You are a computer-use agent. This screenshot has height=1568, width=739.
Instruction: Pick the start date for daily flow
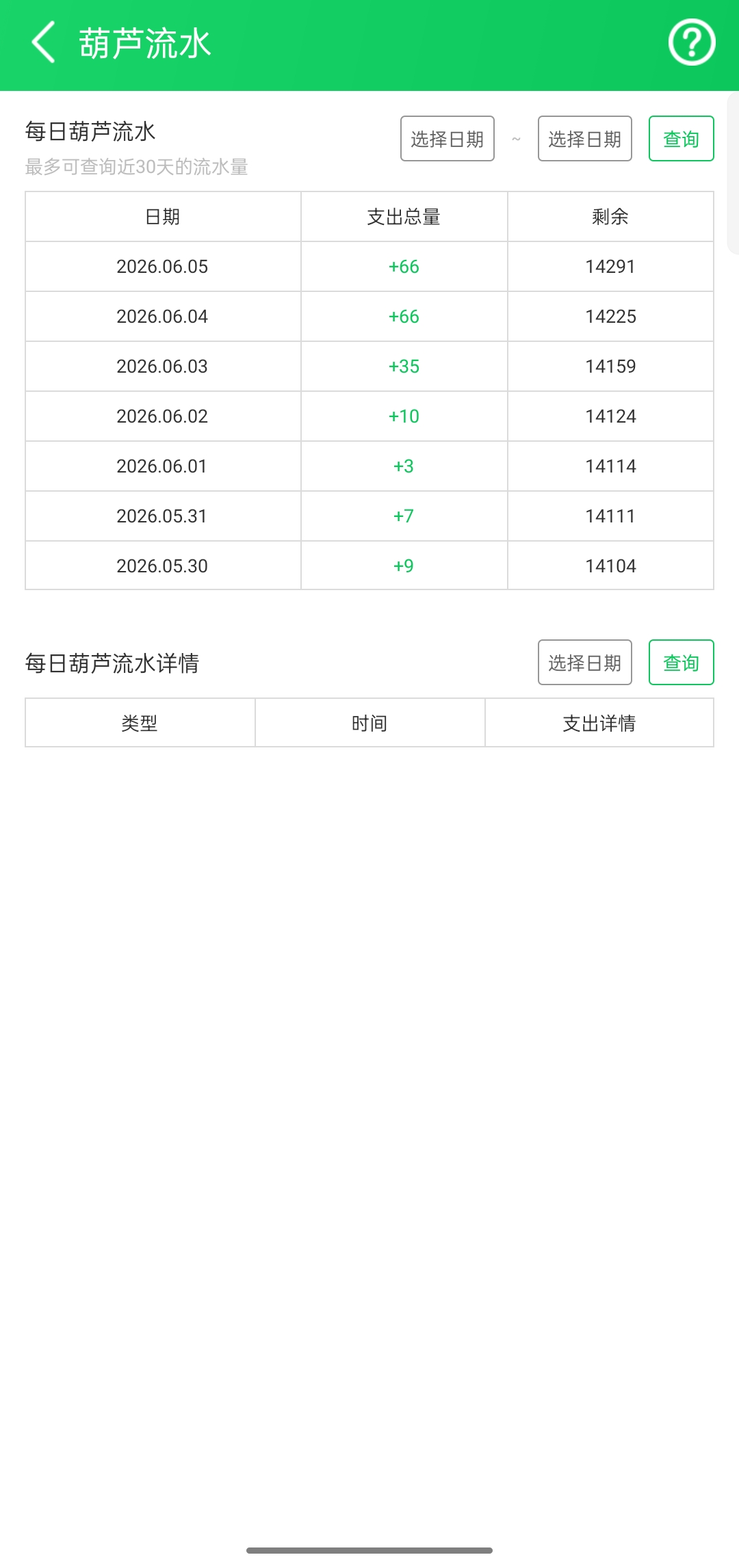[x=448, y=139]
